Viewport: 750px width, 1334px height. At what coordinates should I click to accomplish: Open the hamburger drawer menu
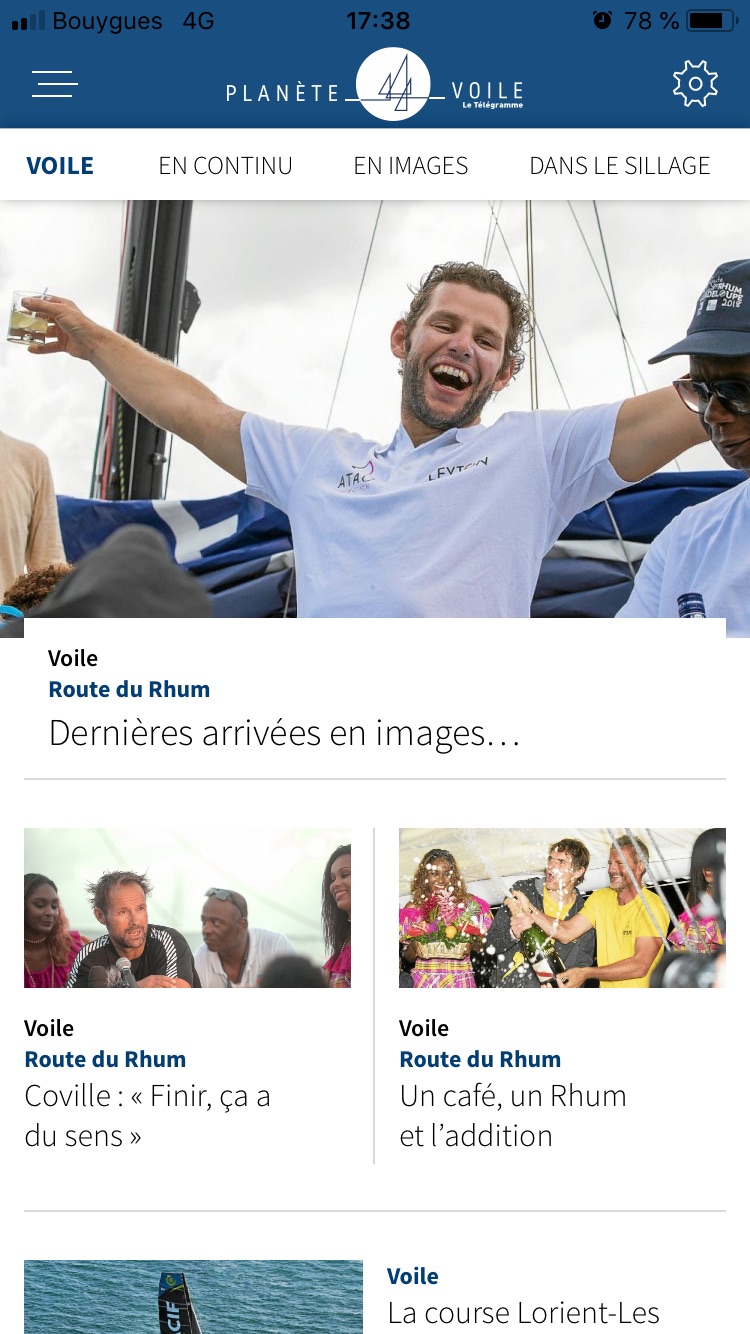tap(54, 84)
